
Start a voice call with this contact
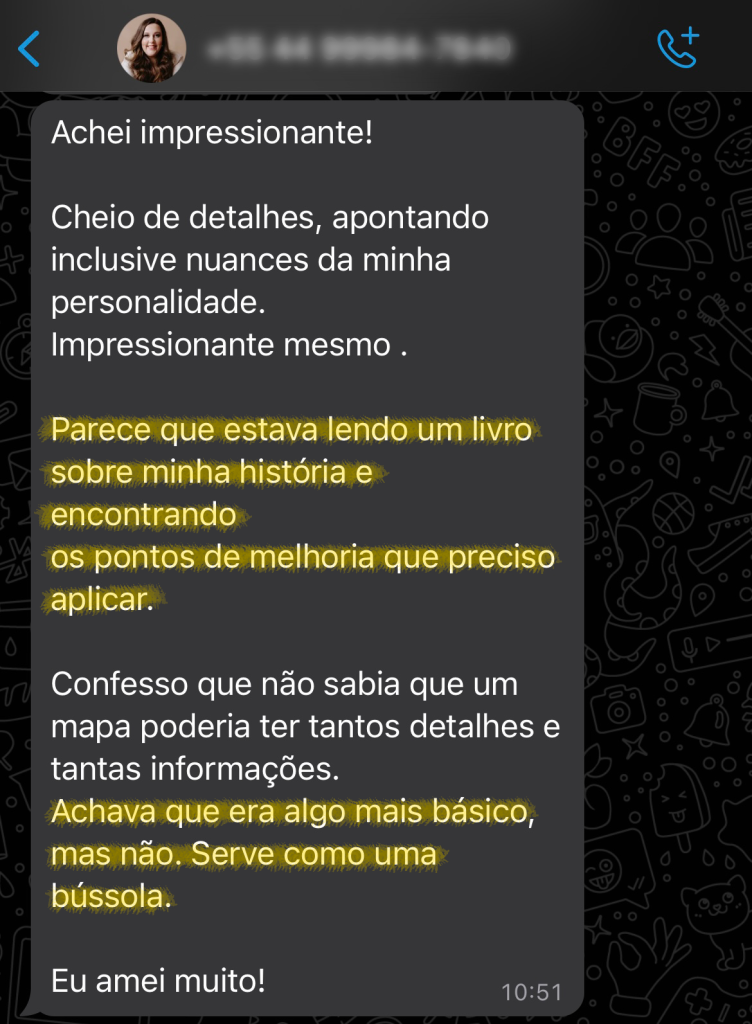pyautogui.click(x=677, y=48)
